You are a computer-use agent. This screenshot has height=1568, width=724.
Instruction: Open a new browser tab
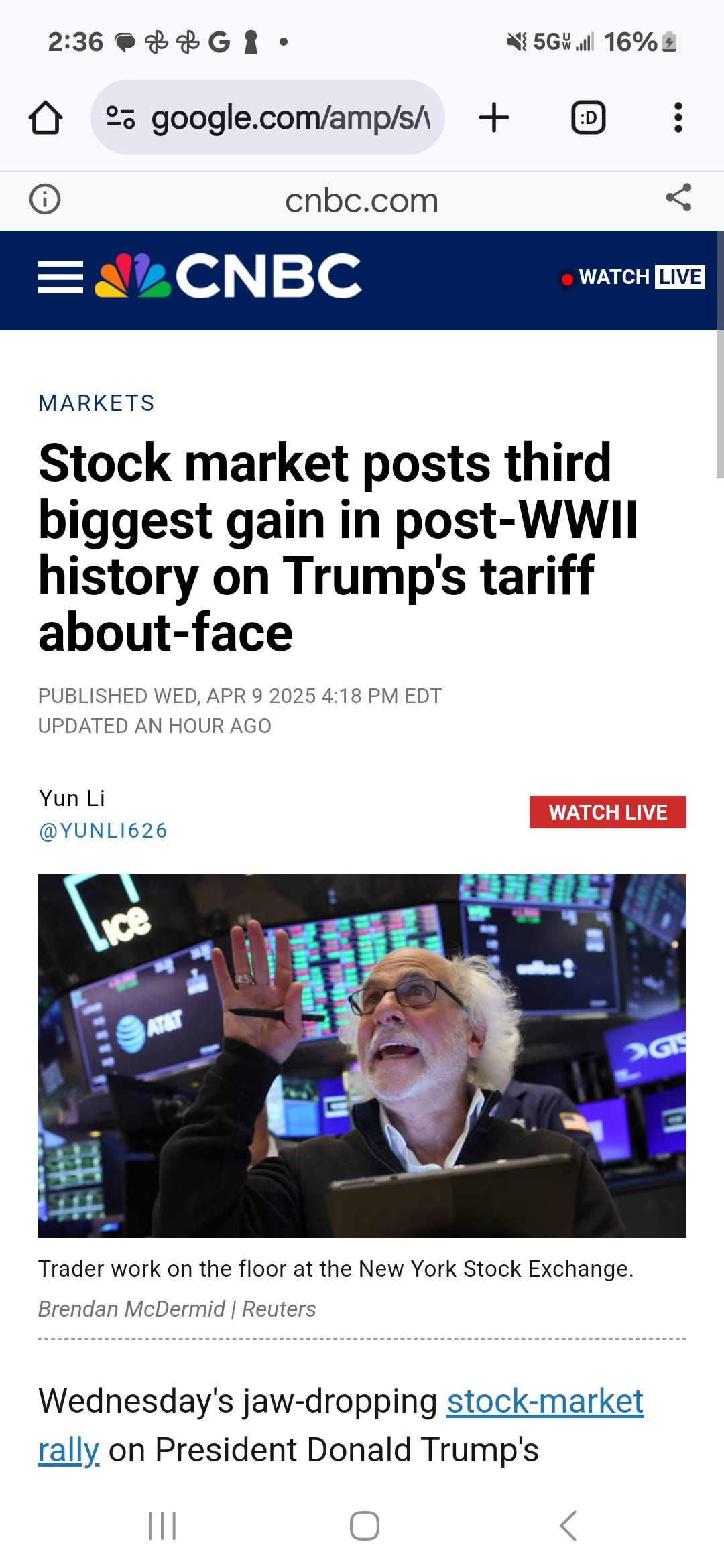click(x=494, y=118)
